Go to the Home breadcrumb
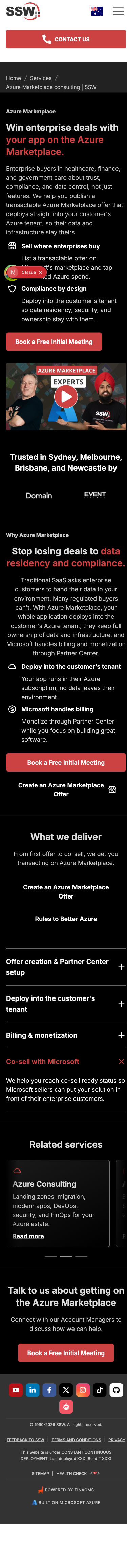 (14, 78)
